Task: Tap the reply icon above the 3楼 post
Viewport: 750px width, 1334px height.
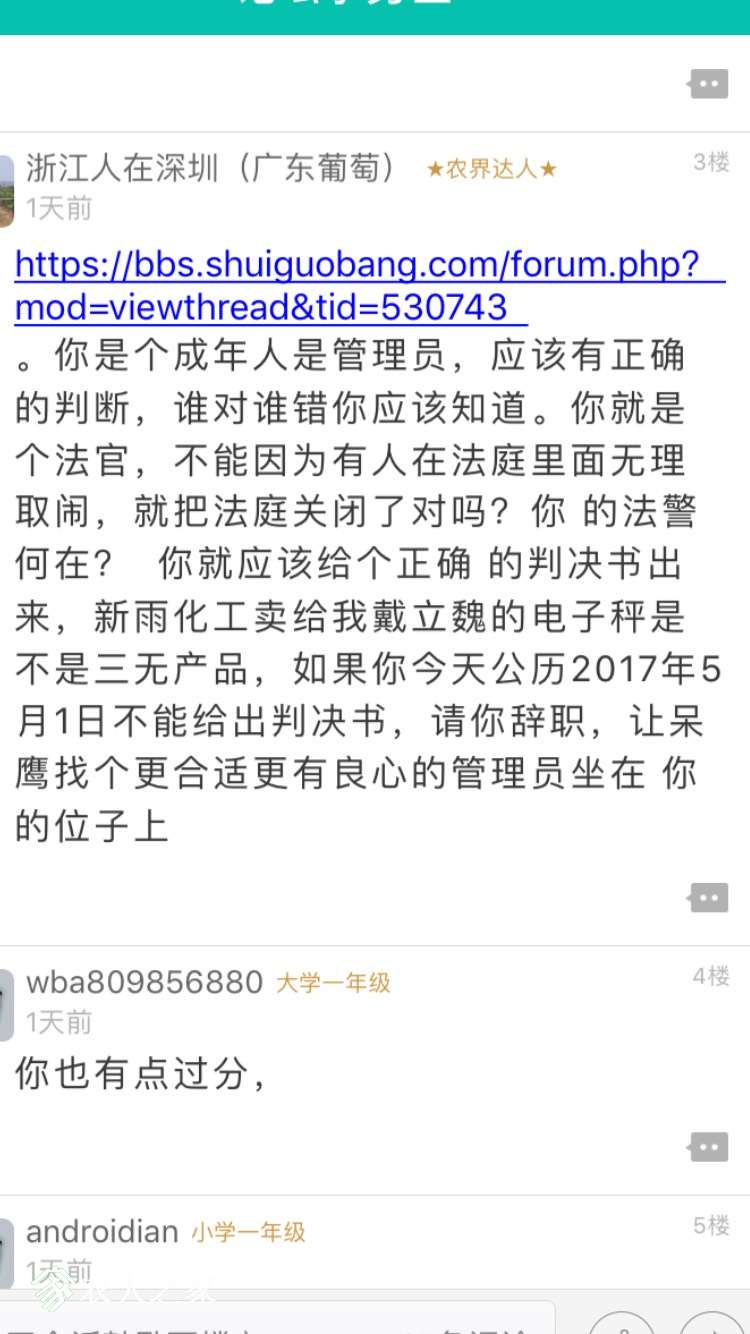Action: 708,84
